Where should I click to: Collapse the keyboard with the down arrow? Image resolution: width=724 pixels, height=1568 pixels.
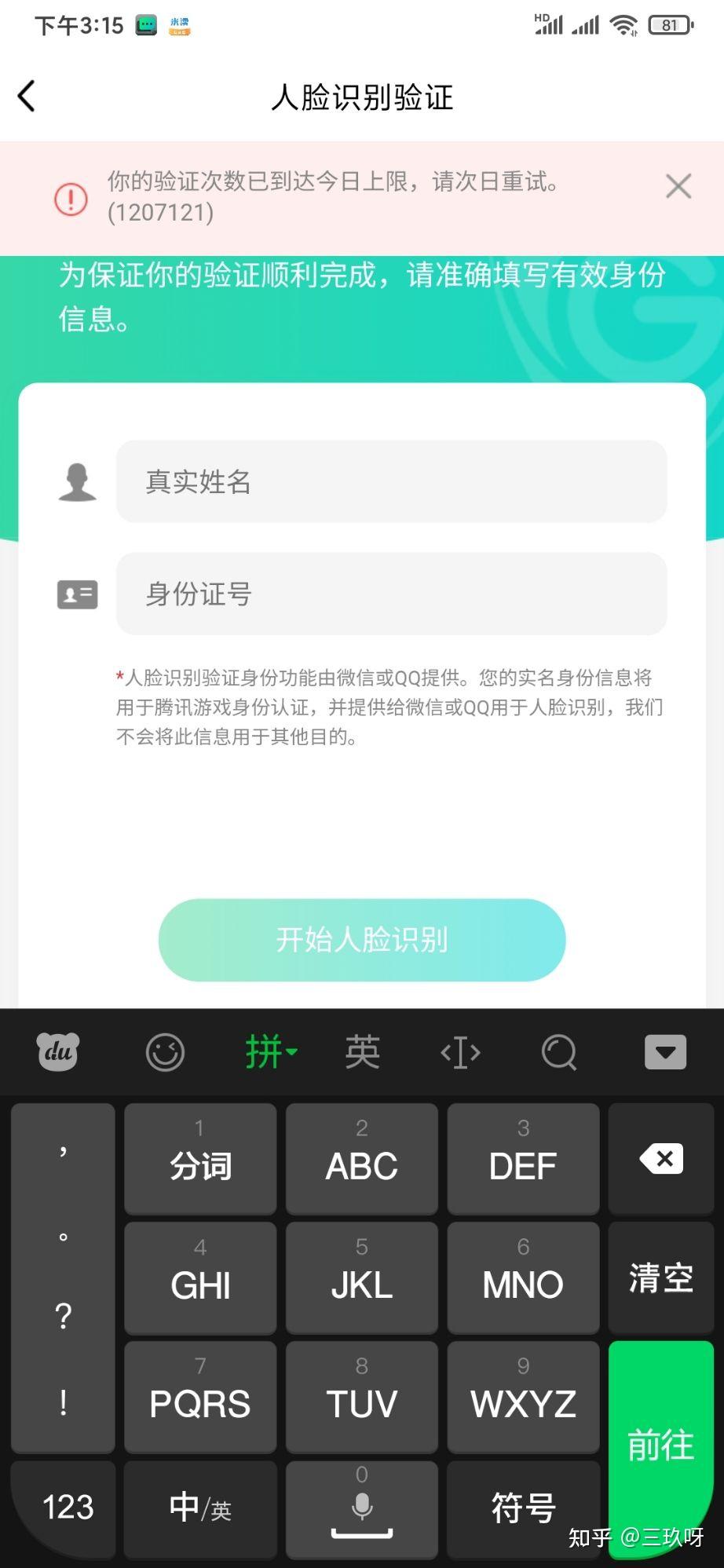[x=665, y=1052]
